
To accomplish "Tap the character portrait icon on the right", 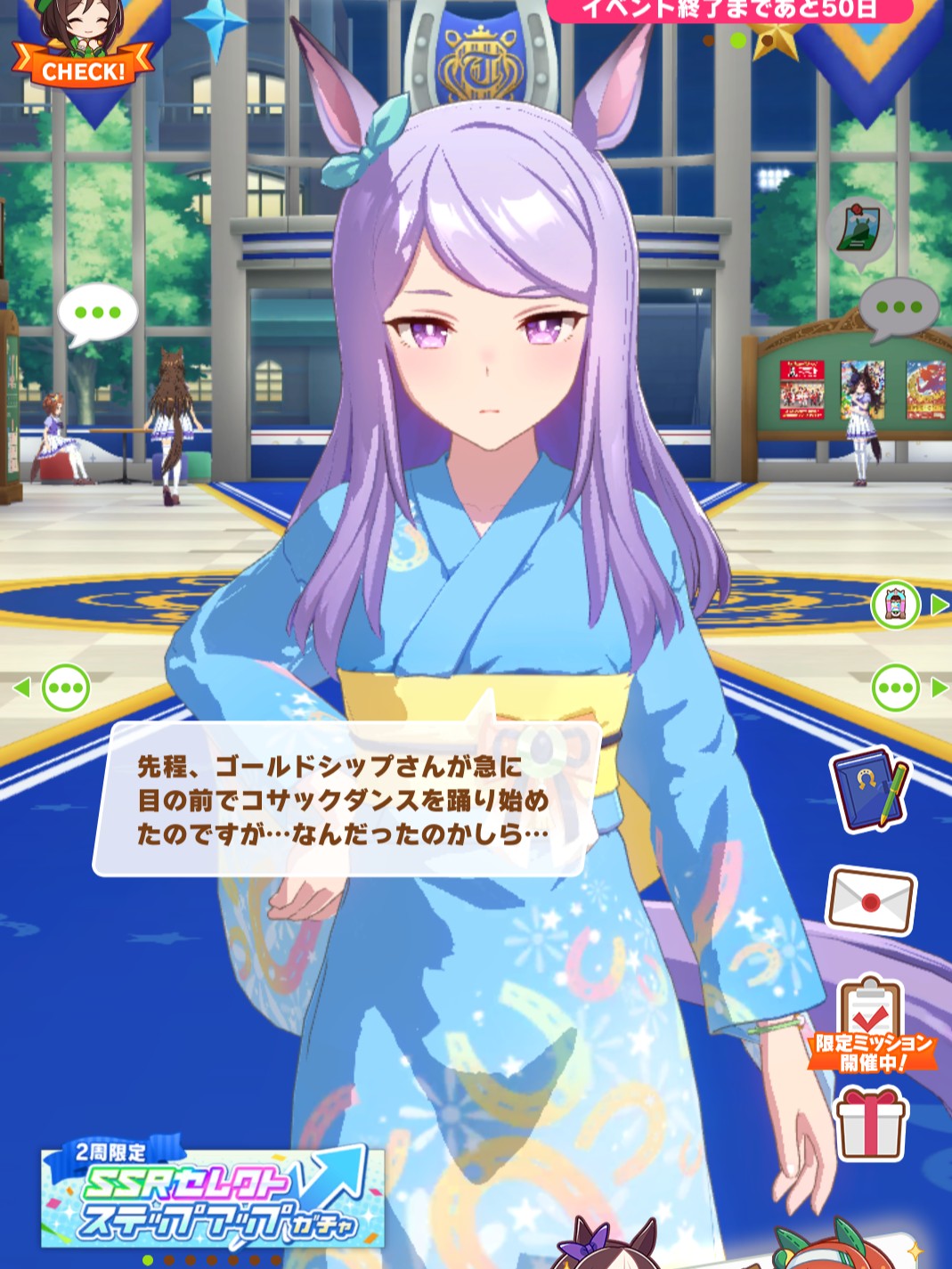I will point(895,605).
